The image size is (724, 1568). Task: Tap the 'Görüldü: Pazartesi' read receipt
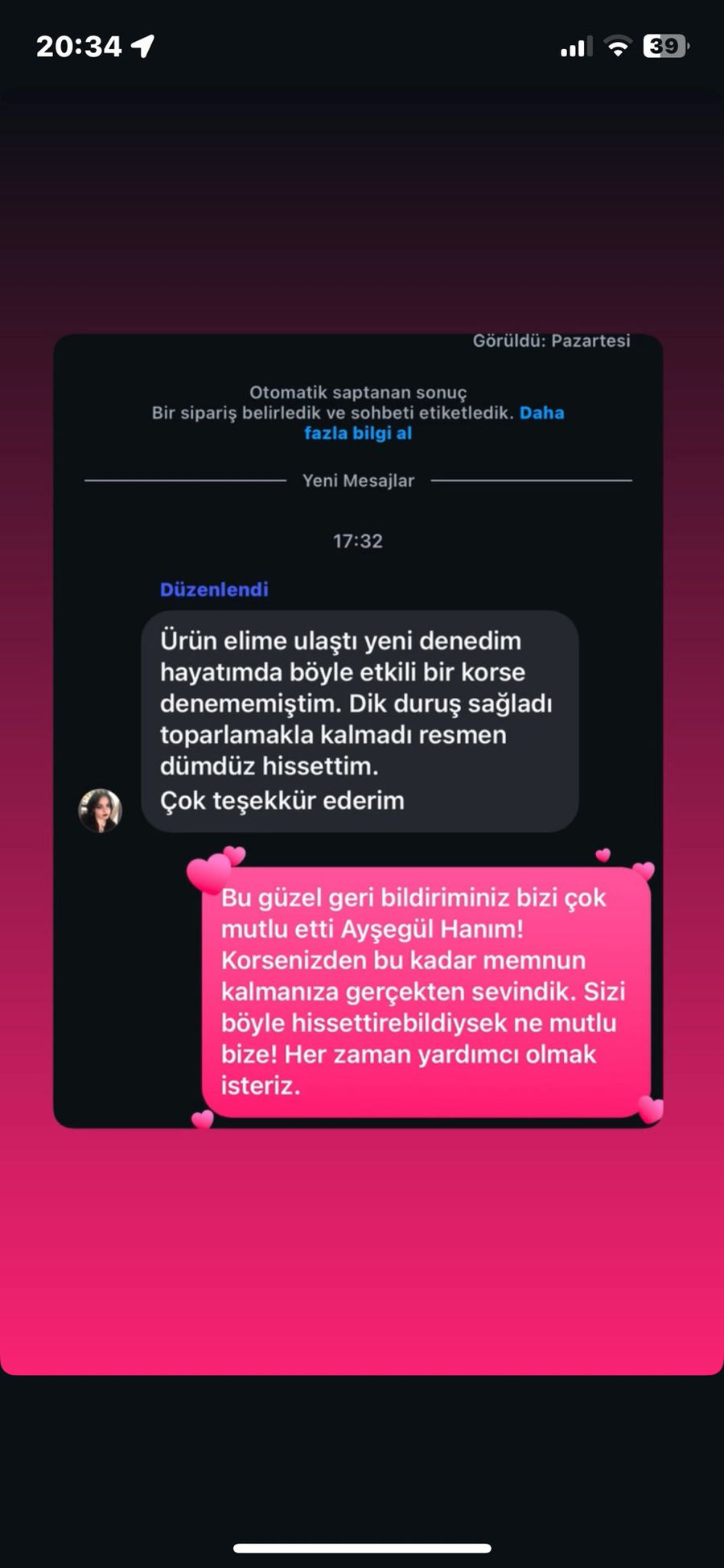tap(552, 341)
